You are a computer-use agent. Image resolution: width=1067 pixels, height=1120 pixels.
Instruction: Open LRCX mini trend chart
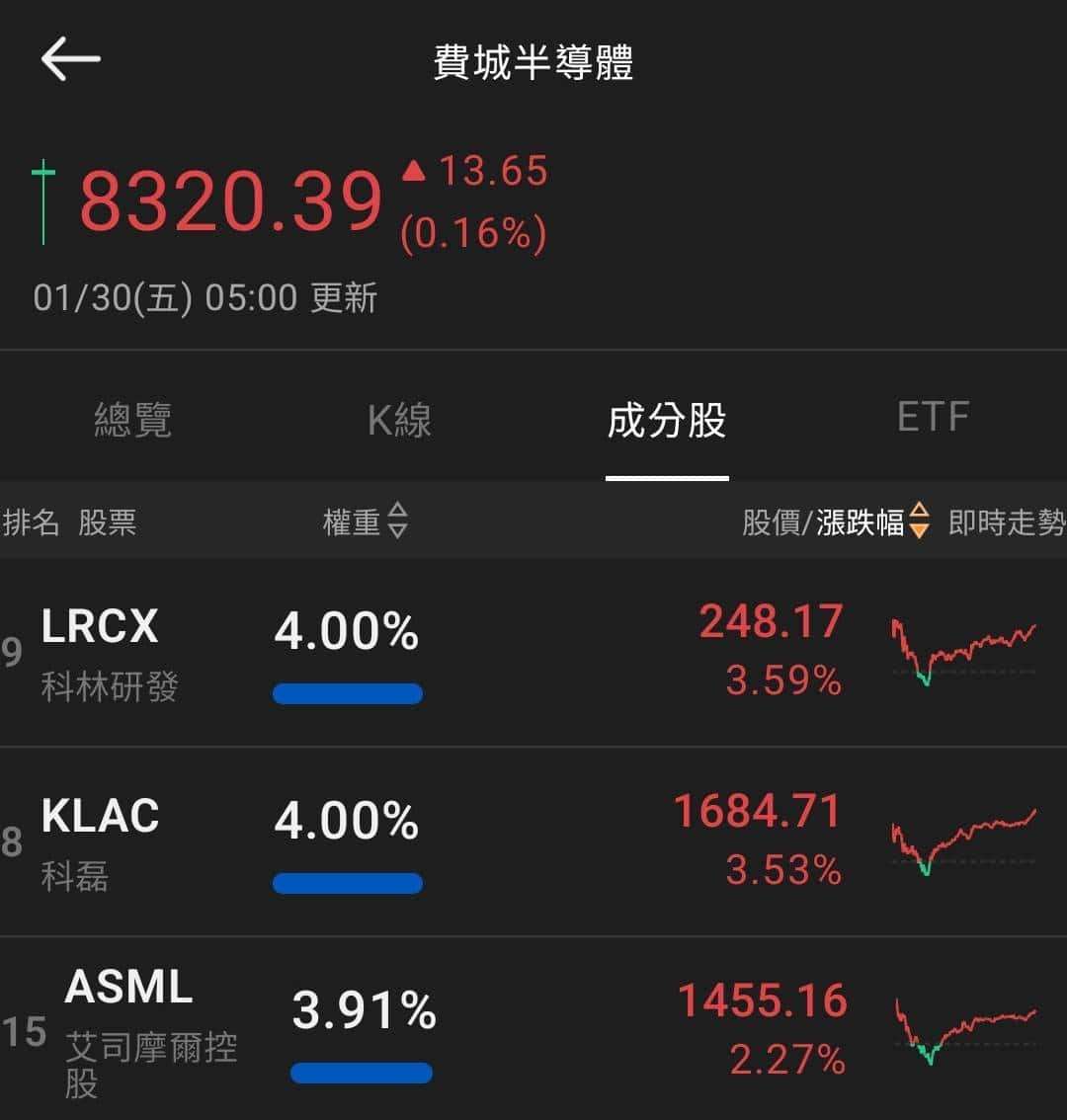(x=963, y=652)
